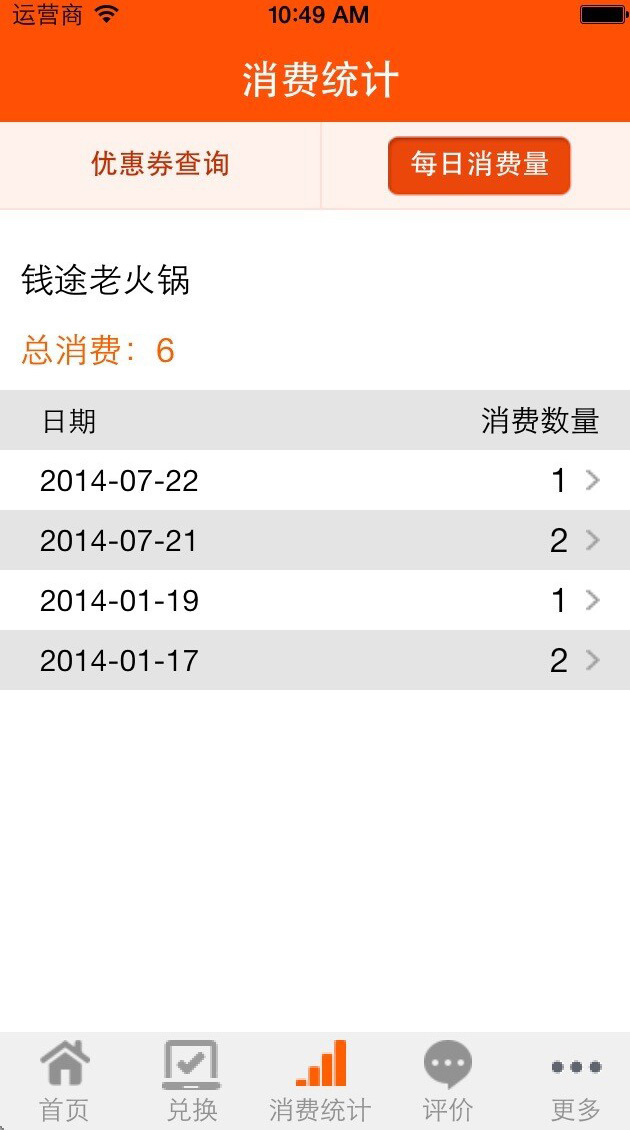The width and height of the screenshot is (630, 1130).
Task: Go to the 首页 home tab
Action: (x=64, y=1081)
